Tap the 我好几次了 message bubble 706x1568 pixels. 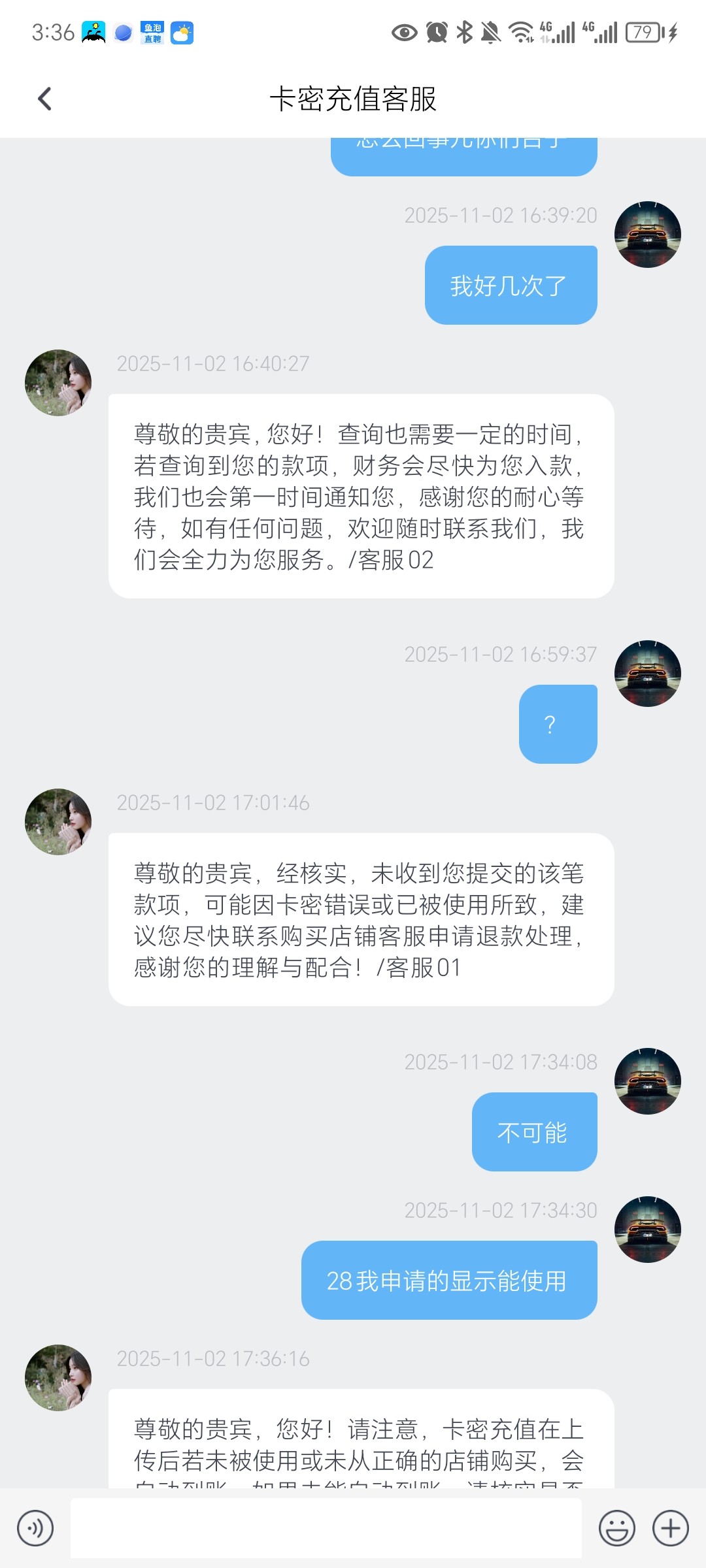coord(511,284)
